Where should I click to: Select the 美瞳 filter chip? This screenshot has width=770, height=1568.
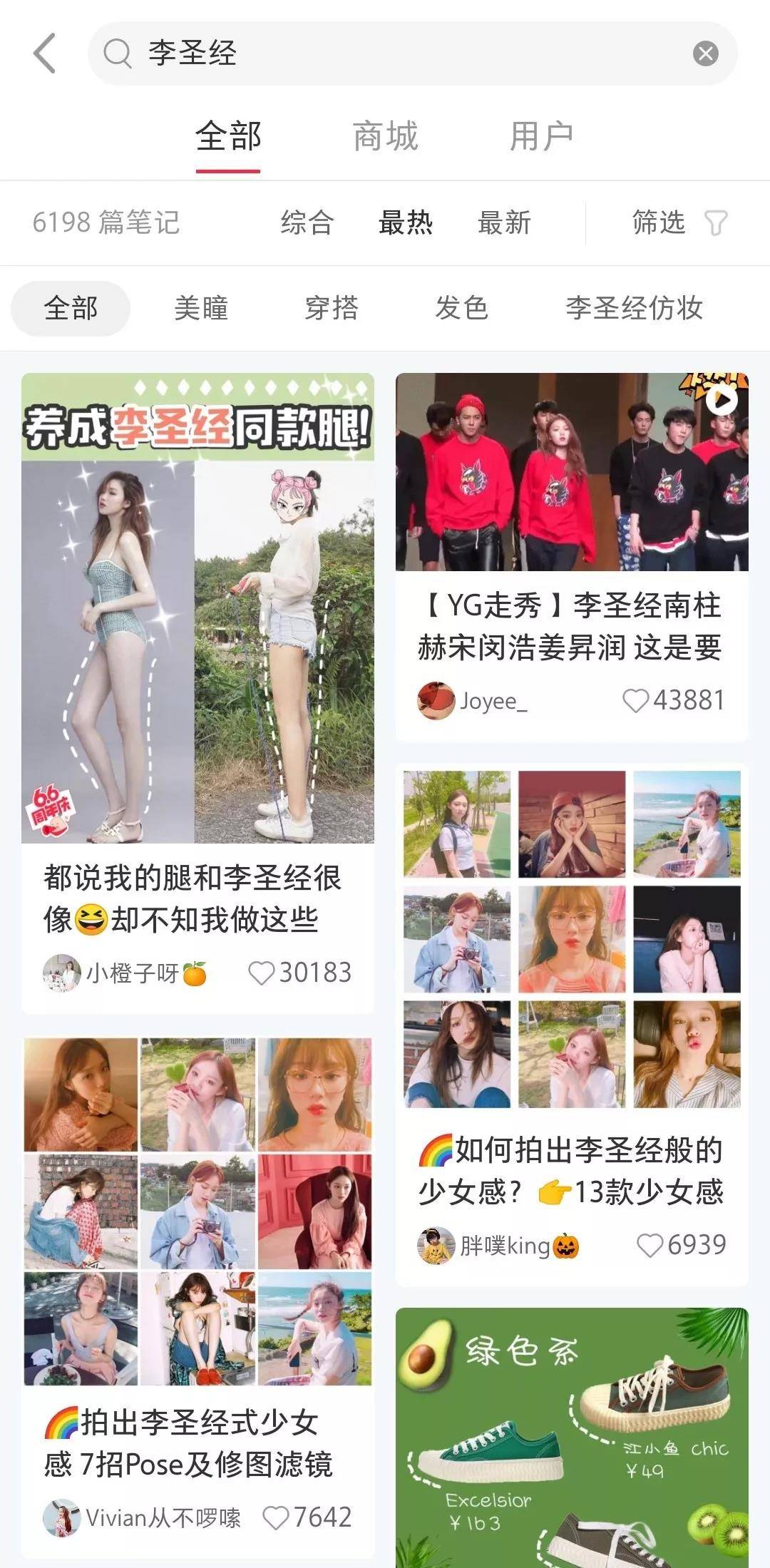[x=201, y=308]
